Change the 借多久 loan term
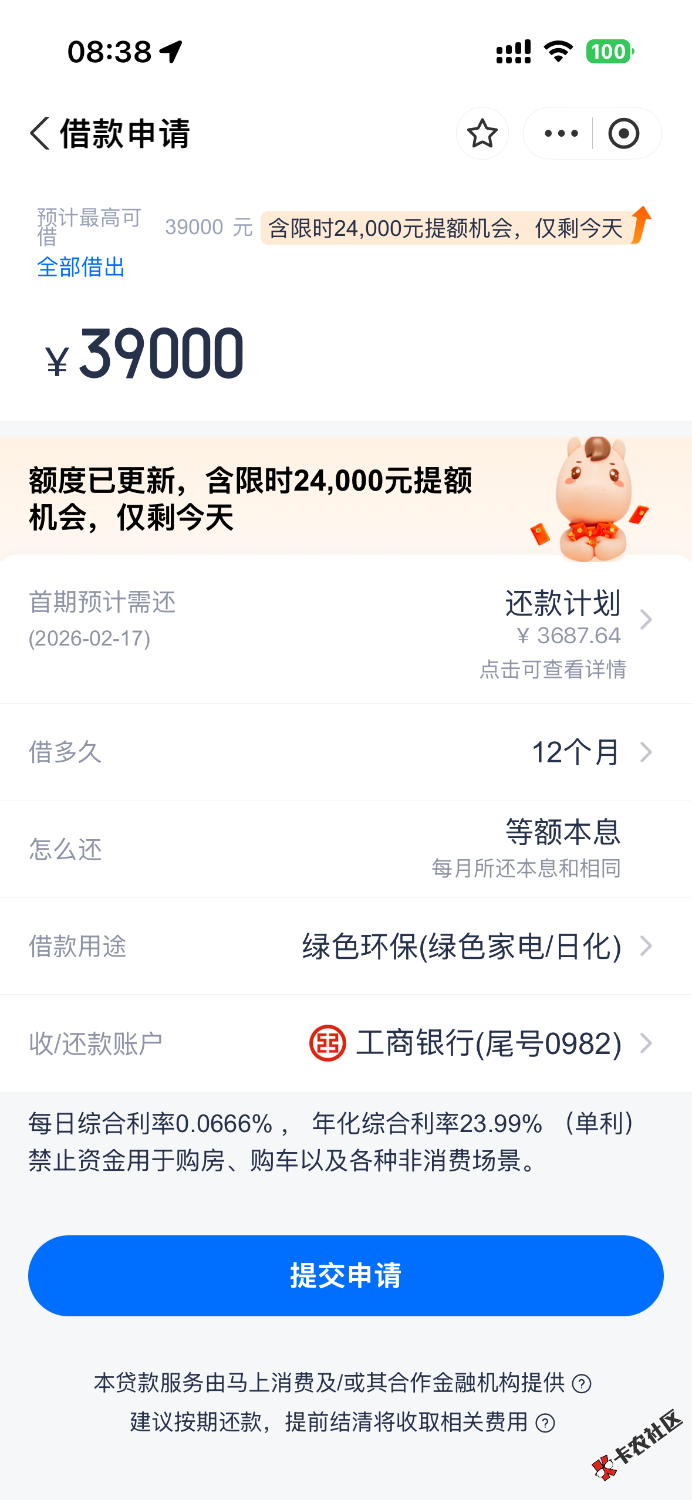The width and height of the screenshot is (692, 1500). point(590,752)
